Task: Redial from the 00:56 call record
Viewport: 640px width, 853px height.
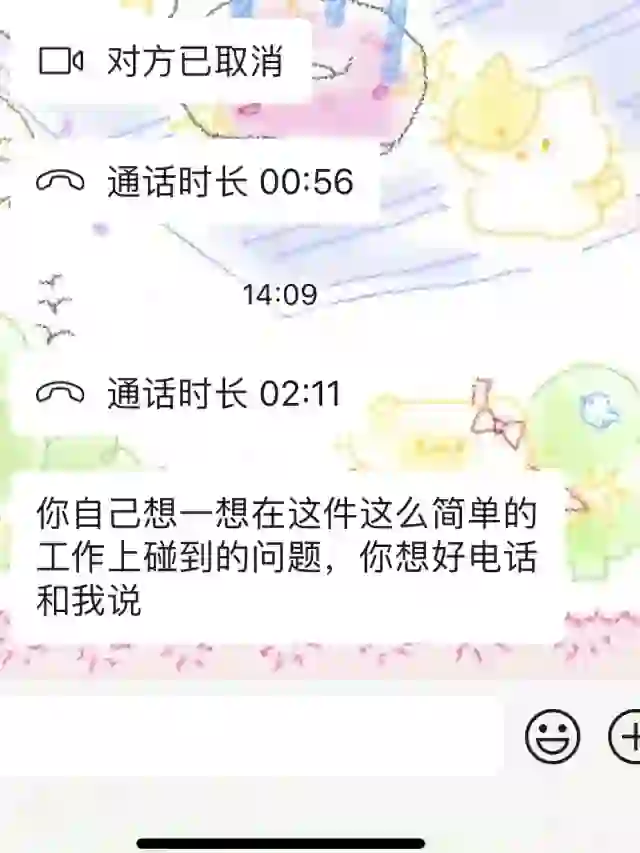Action: click(x=195, y=182)
